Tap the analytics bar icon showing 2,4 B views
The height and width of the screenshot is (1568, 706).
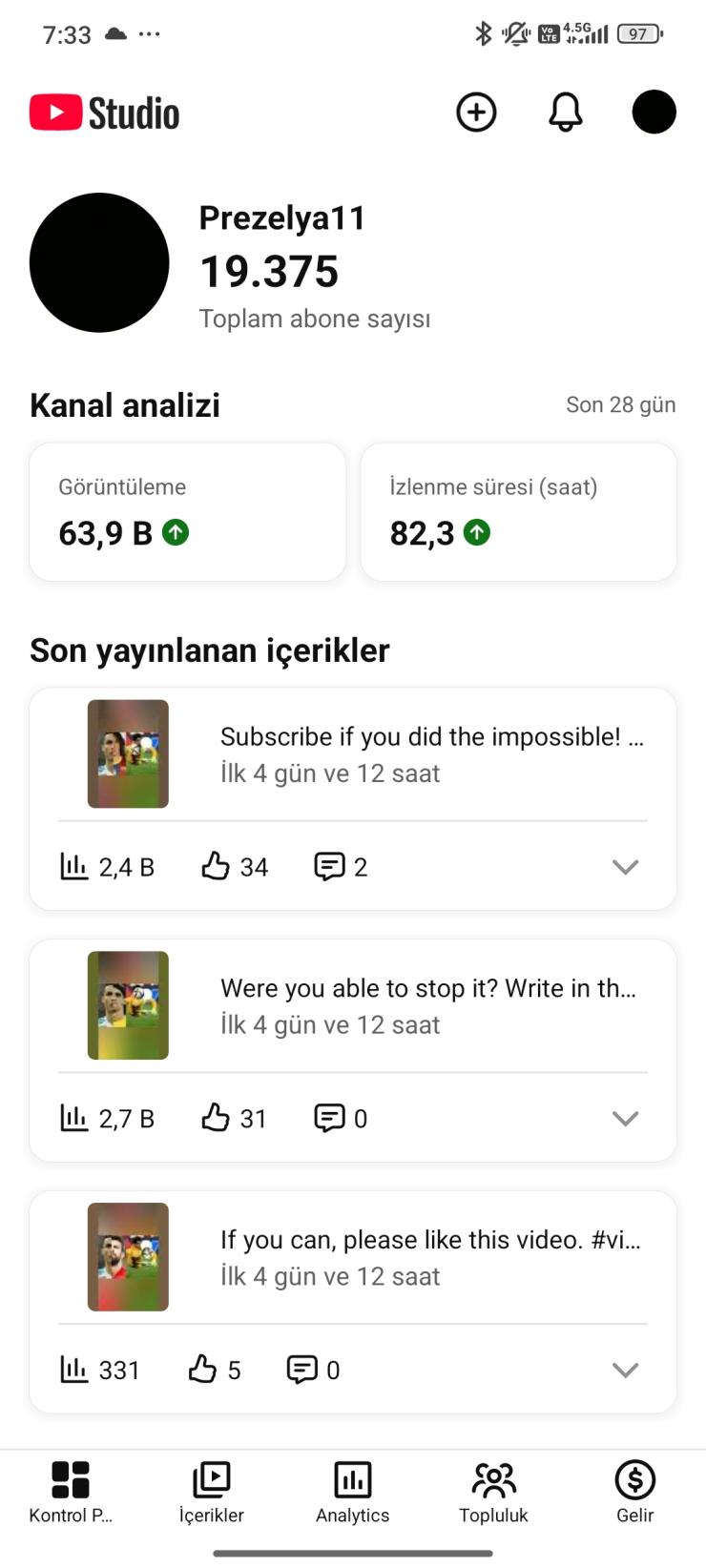click(74, 866)
